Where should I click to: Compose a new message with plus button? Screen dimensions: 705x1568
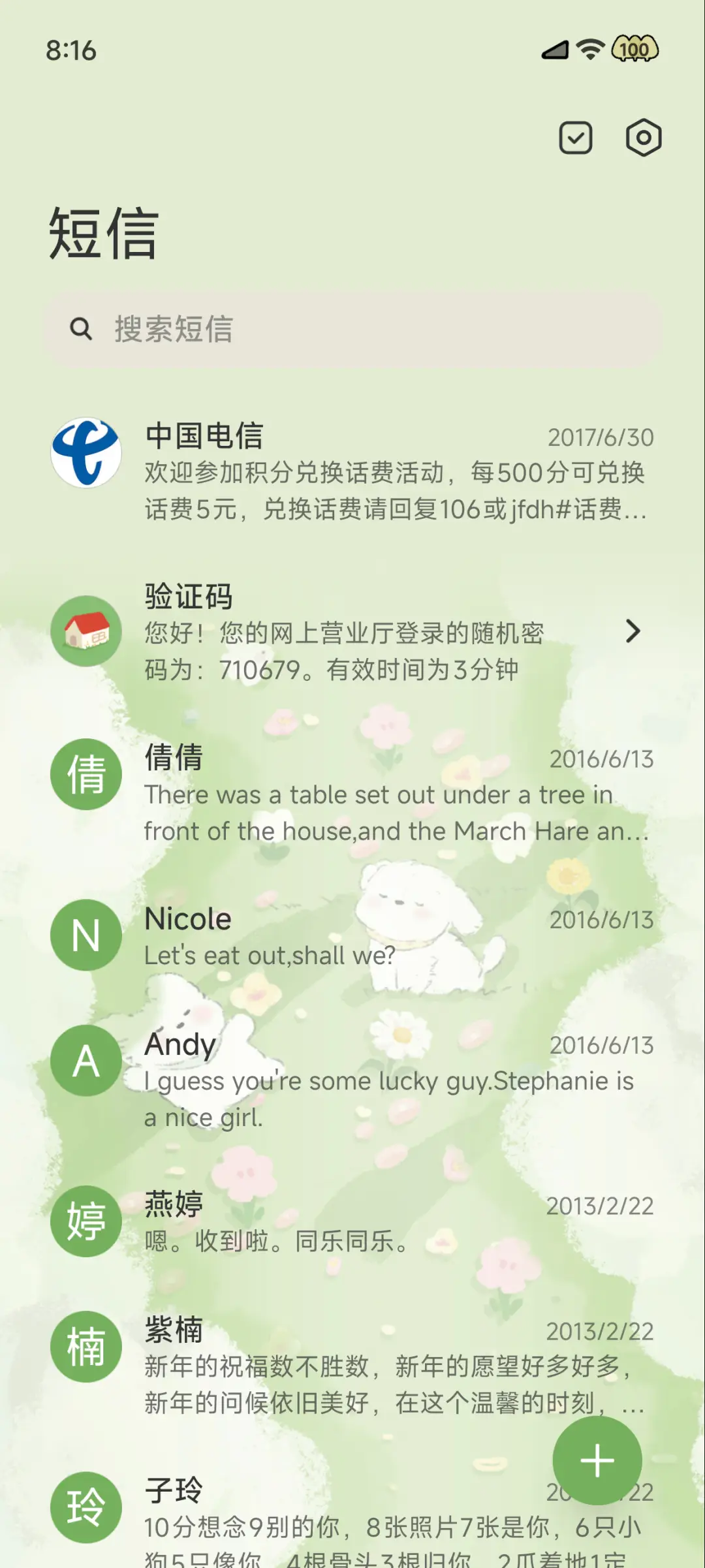tap(597, 1461)
